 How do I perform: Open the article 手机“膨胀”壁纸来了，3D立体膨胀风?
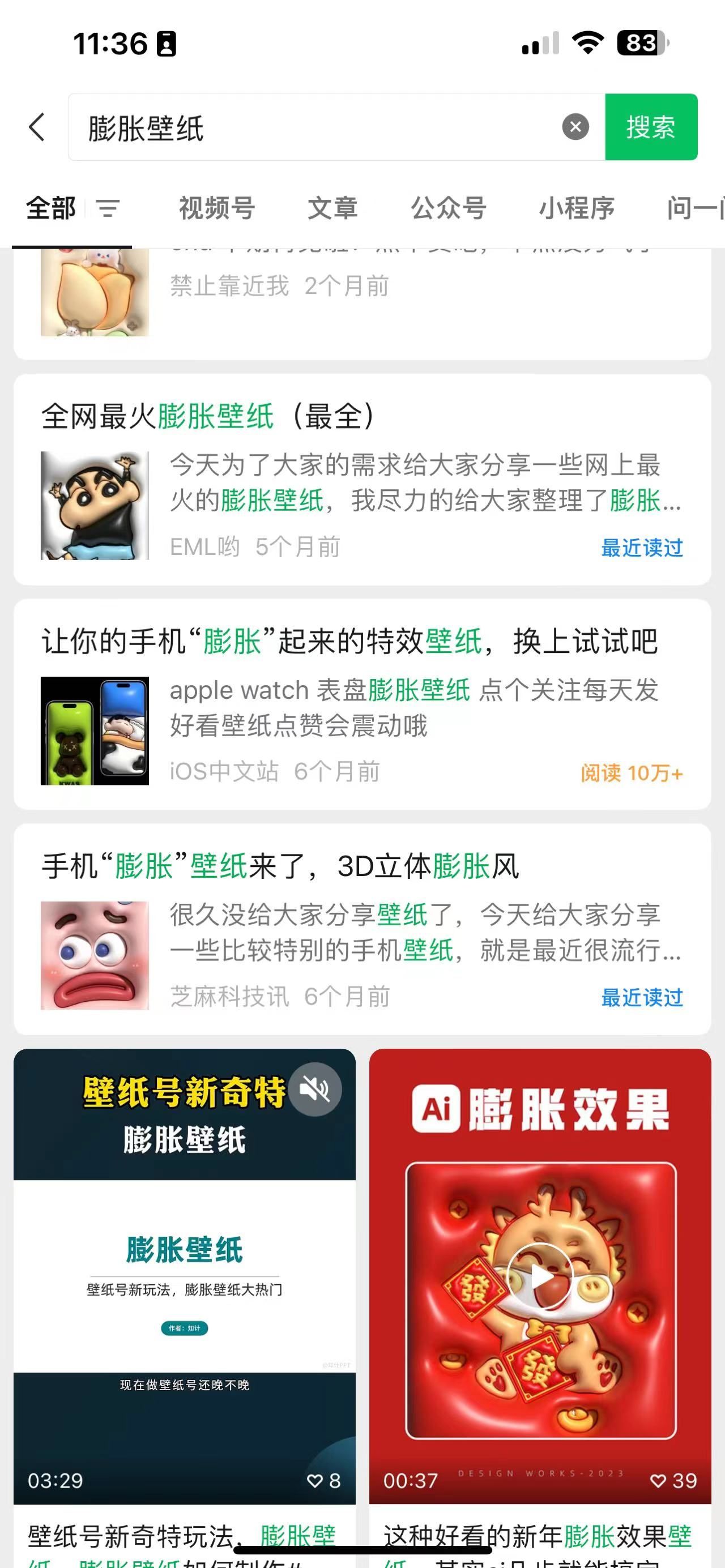(280, 866)
